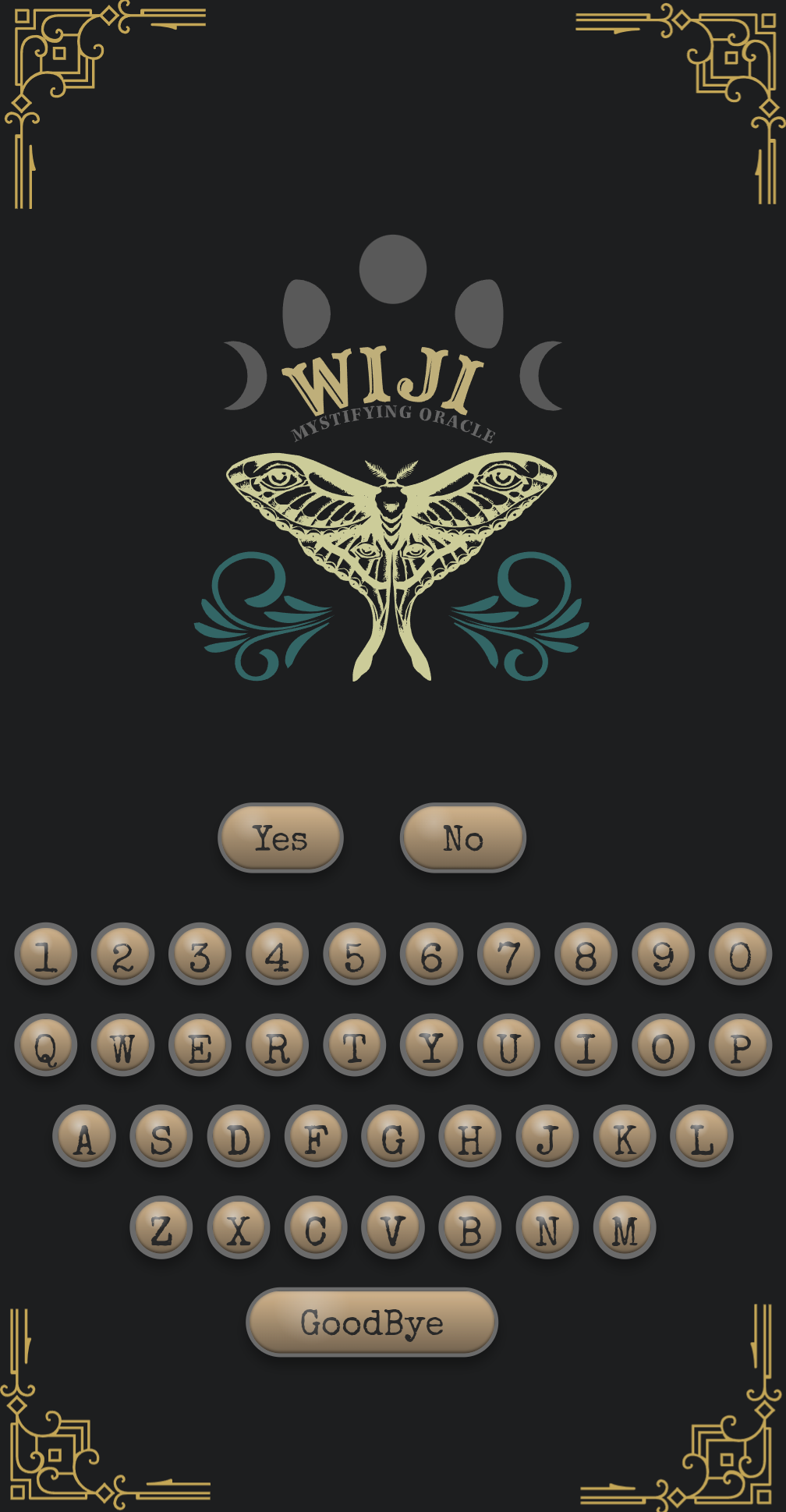Screen dimensions: 786x1512
Task: Choose the letter B key
Action: click(x=470, y=1228)
